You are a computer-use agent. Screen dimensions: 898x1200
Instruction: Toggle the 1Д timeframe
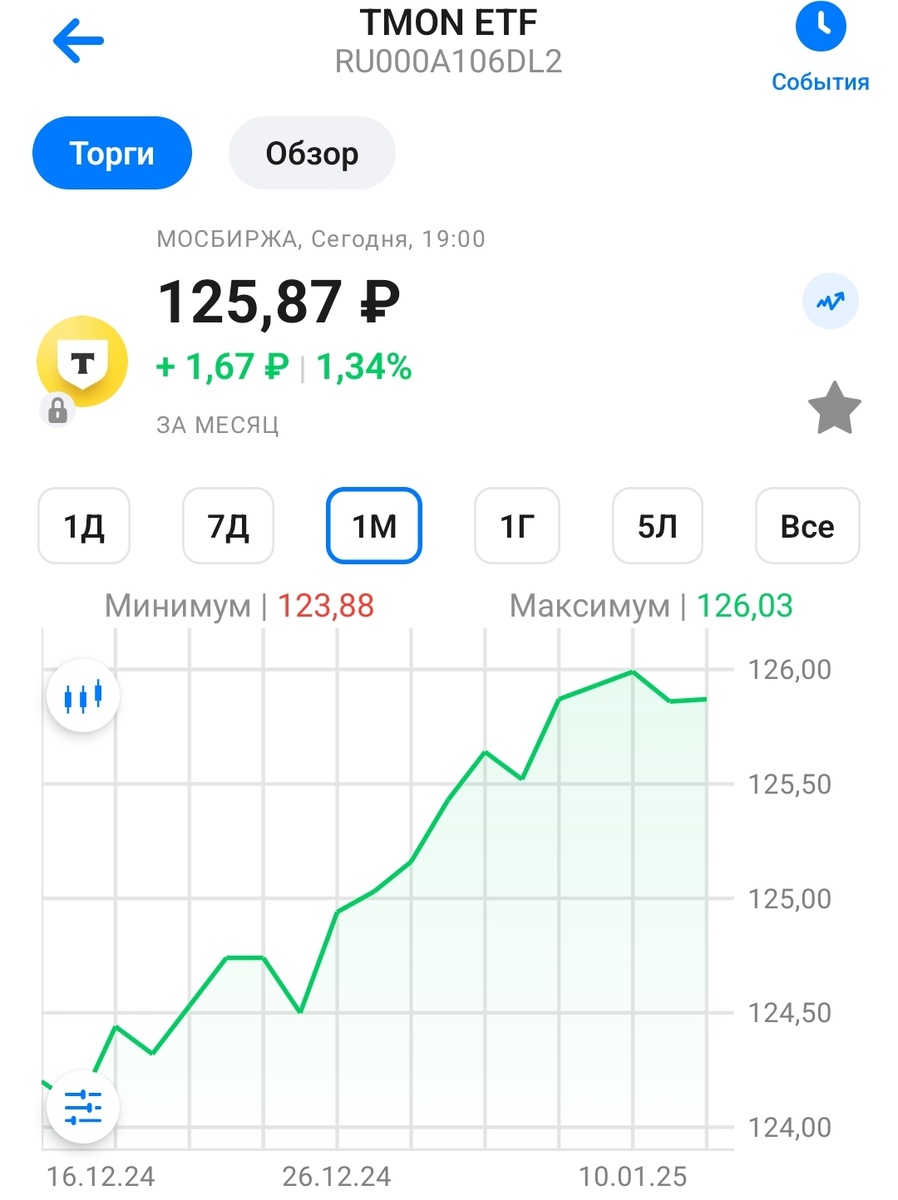[x=83, y=526]
